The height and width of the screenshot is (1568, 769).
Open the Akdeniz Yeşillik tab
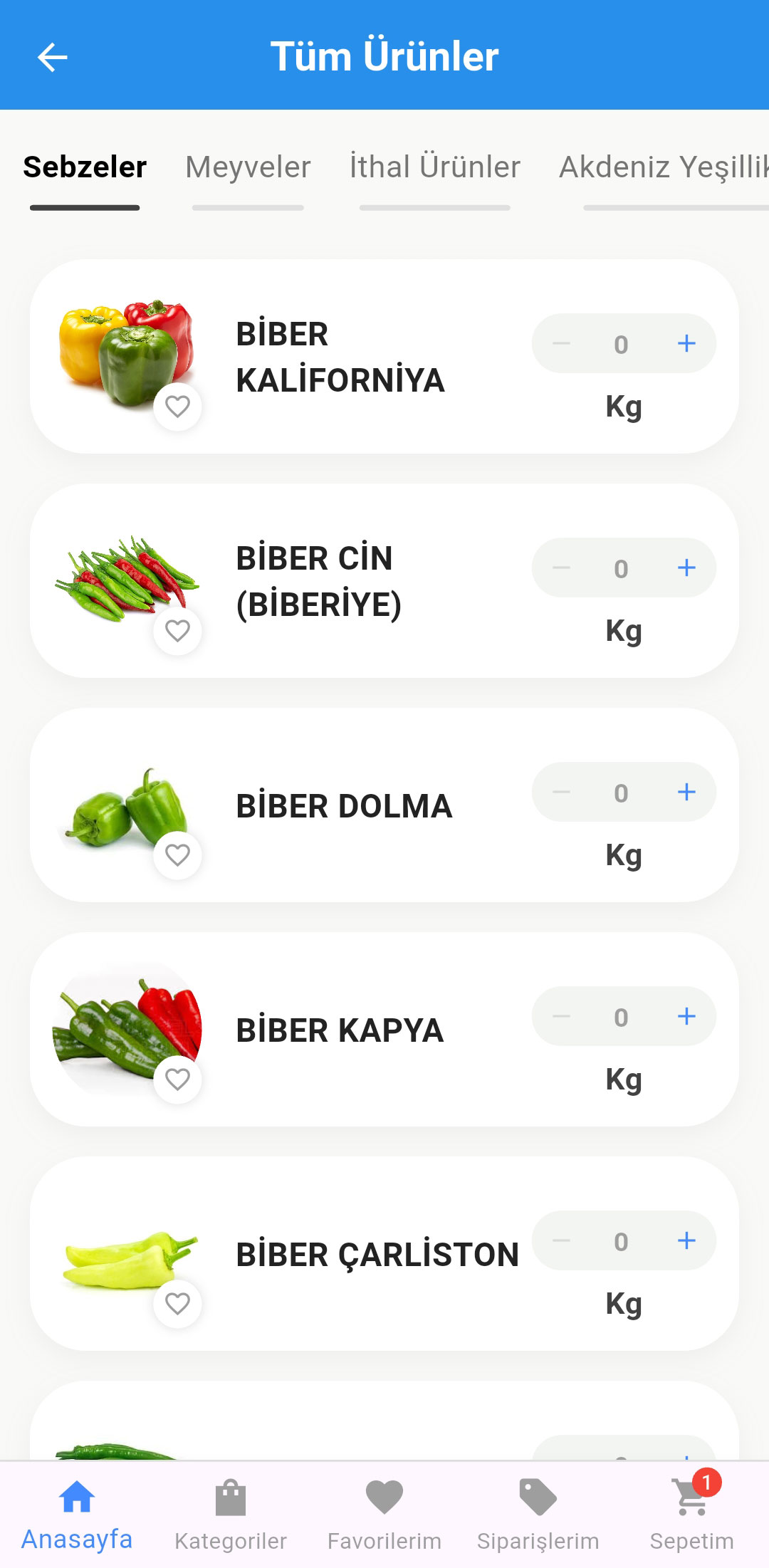(662, 167)
